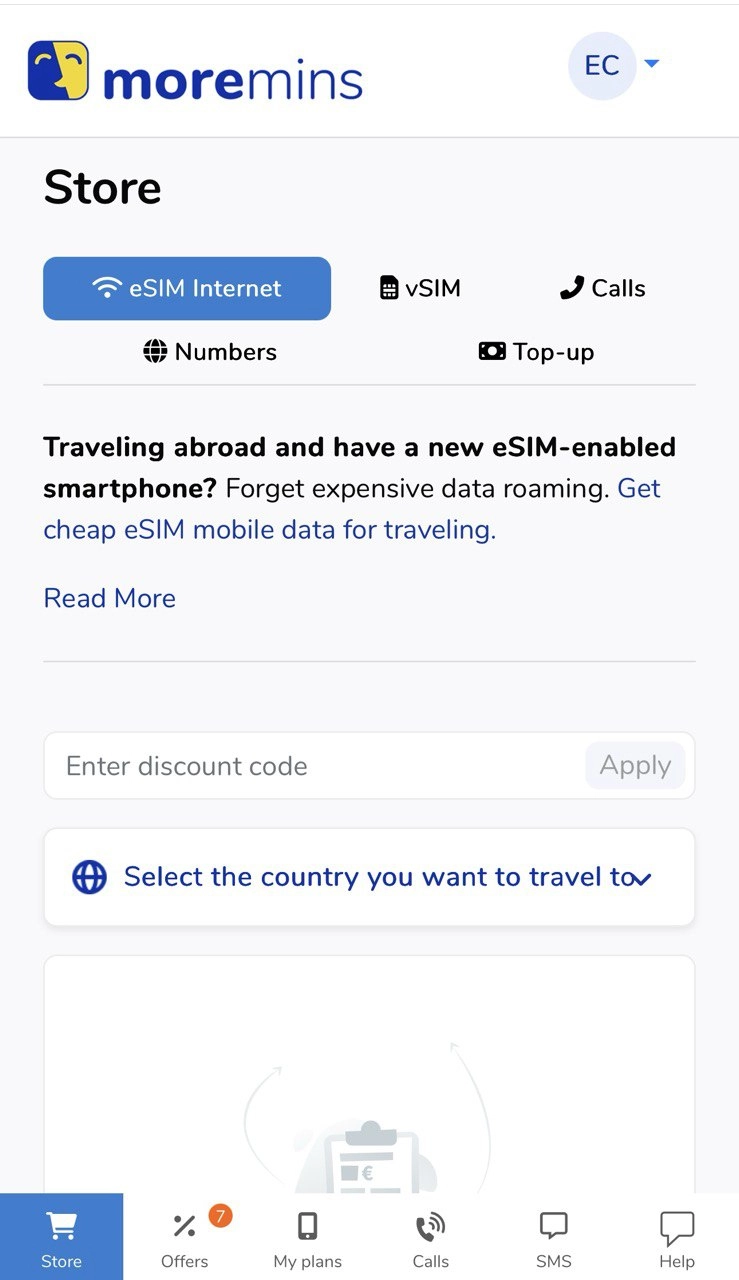Viewport: 739px width, 1280px height.
Task: Open the Help section
Action: pyautogui.click(x=677, y=1238)
